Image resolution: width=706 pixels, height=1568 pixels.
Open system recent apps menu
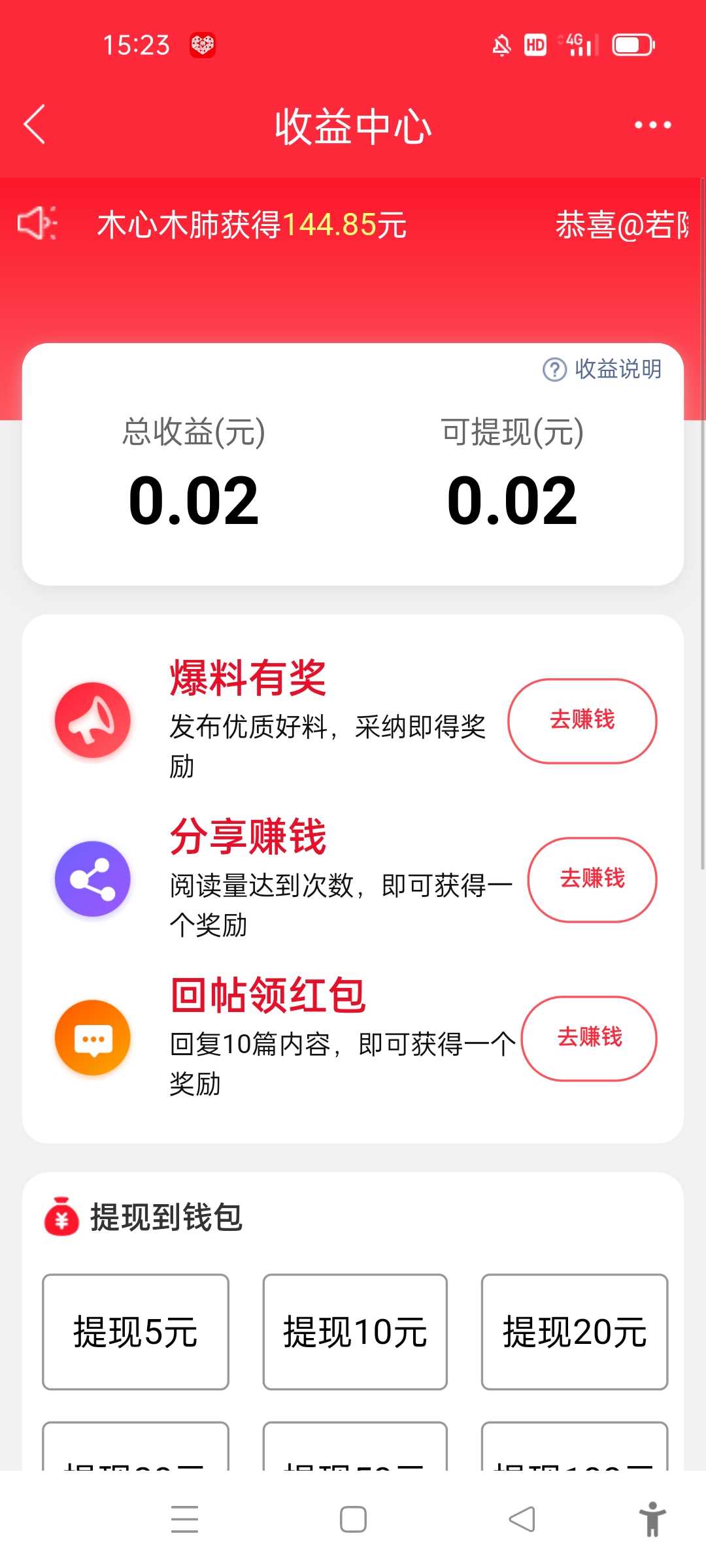184,1519
